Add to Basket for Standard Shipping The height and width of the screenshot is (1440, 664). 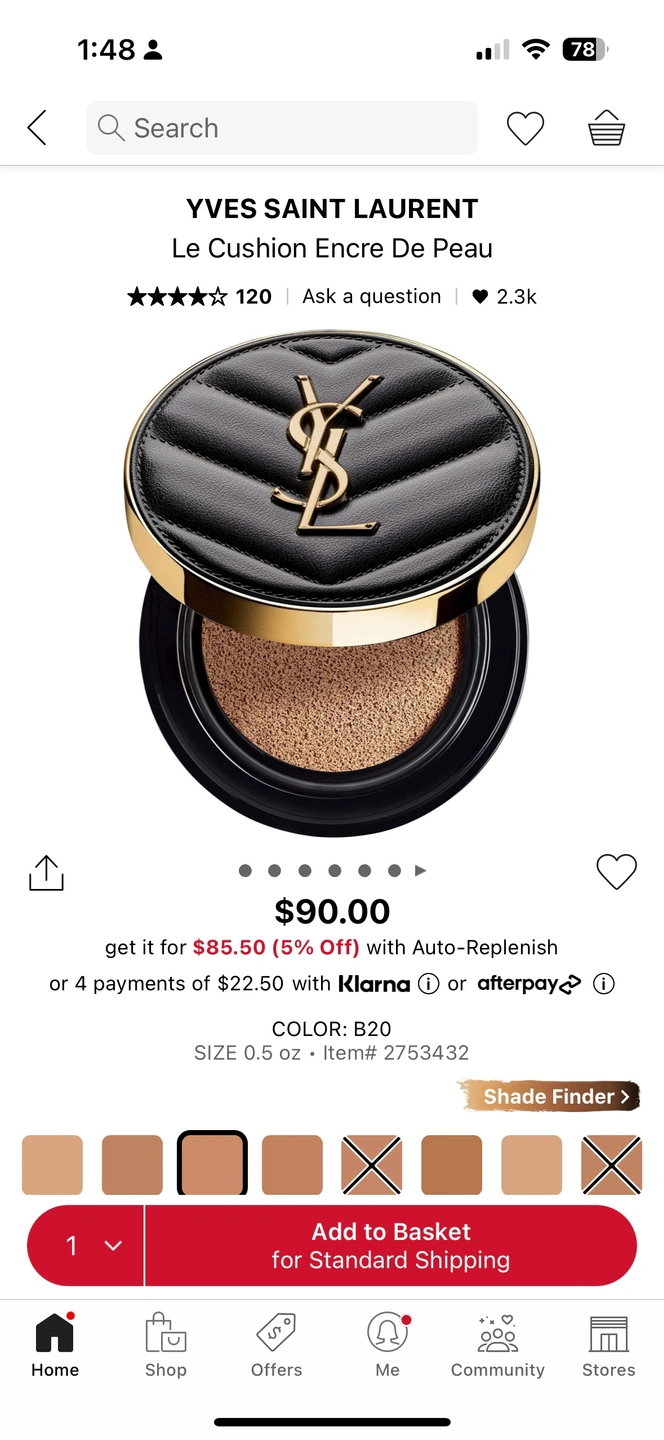pyautogui.click(x=390, y=1245)
